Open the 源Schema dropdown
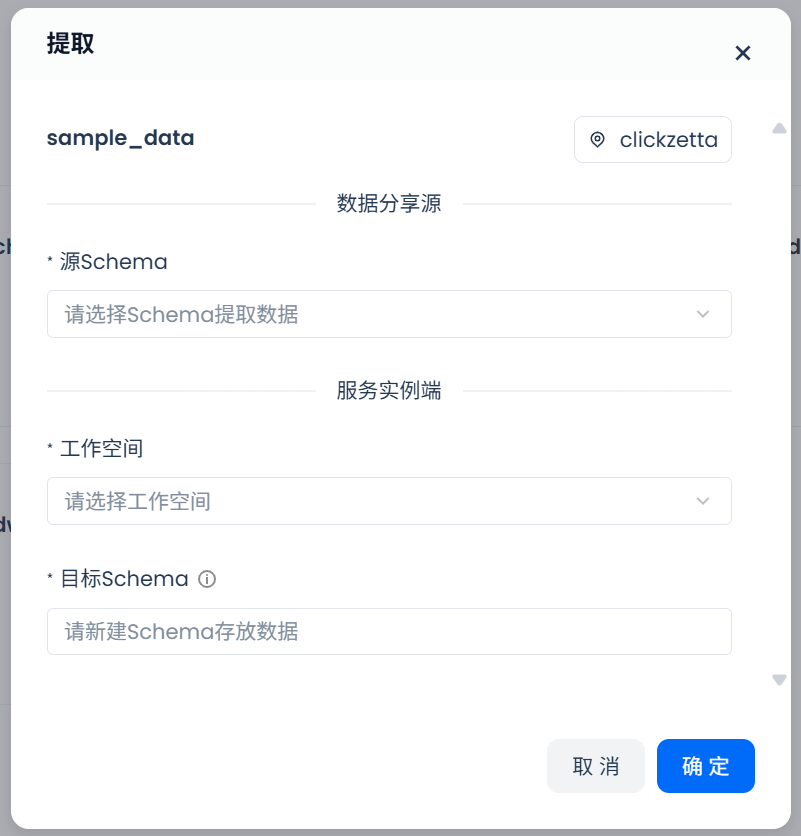Image resolution: width=801 pixels, height=836 pixels. pyautogui.click(x=389, y=314)
